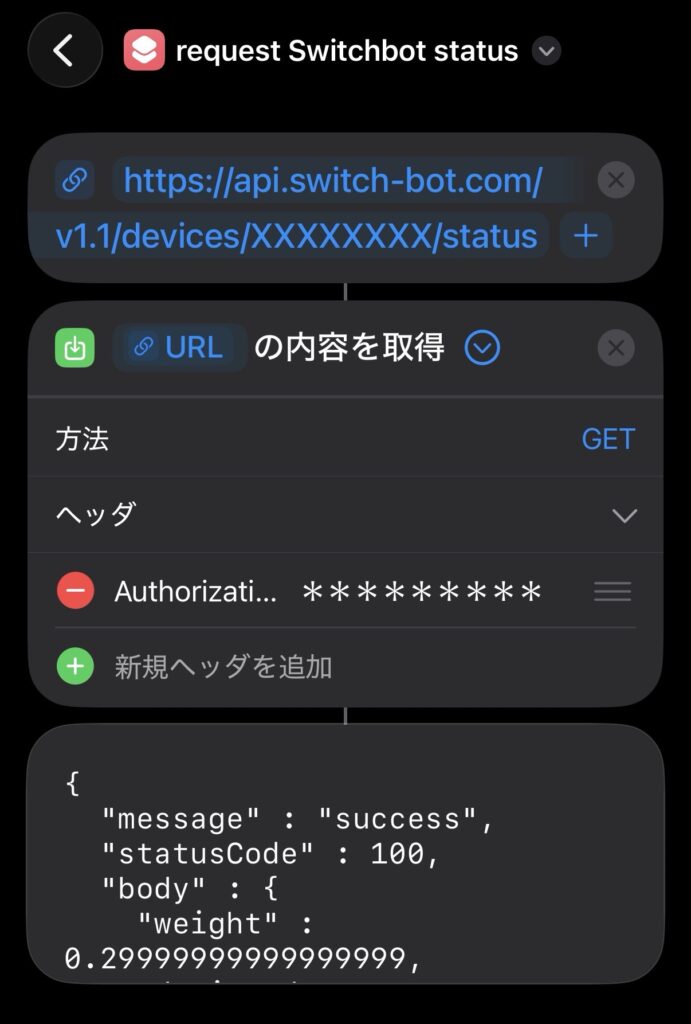Collapse the Get Contents of URL options
The height and width of the screenshot is (1024, 691).
483,348
